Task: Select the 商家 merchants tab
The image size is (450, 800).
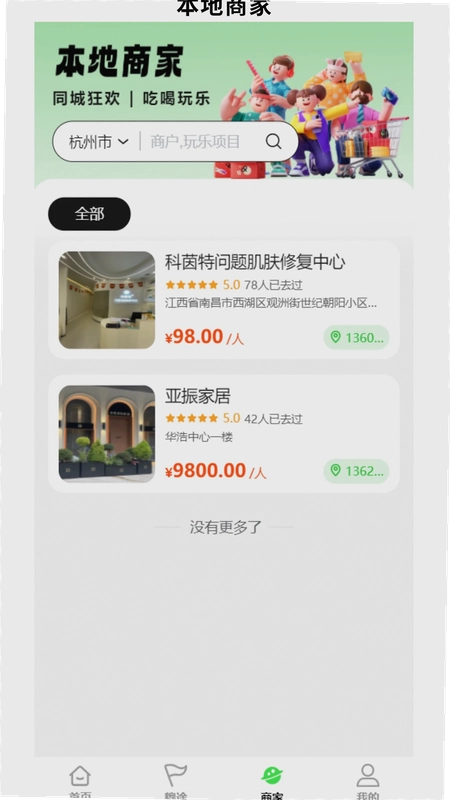Action: (271, 782)
